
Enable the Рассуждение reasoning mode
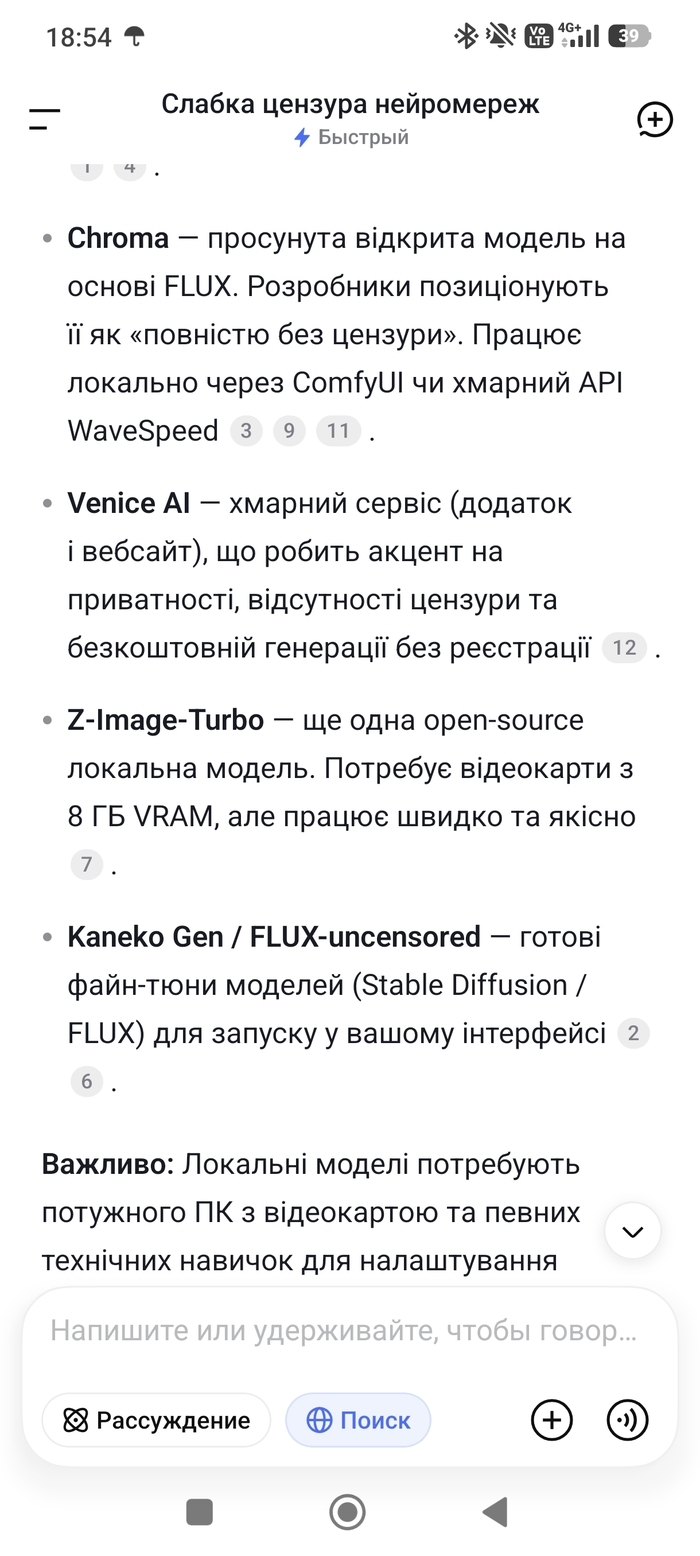click(156, 1420)
